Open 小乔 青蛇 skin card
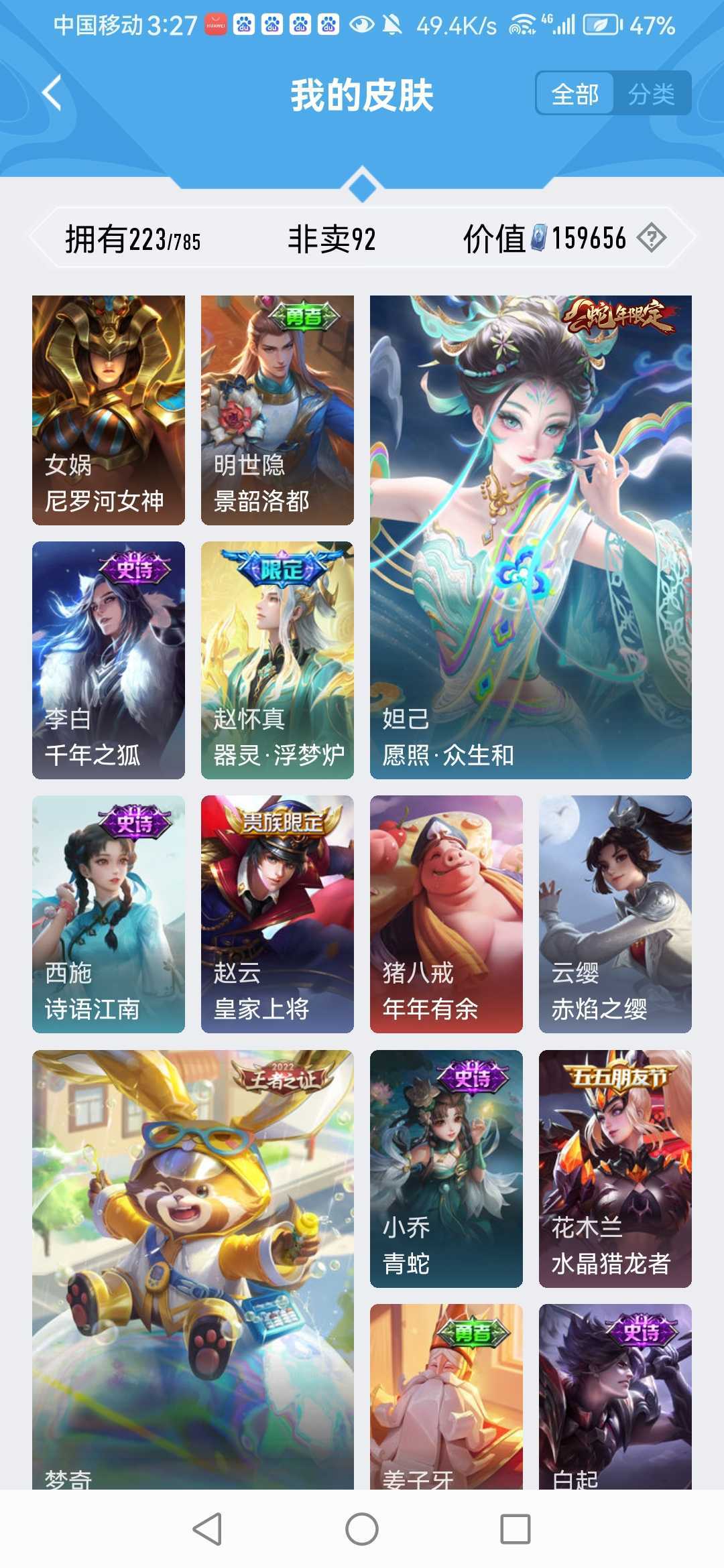The height and width of the screenshot is (1568, 724). tap(446, 1168)
